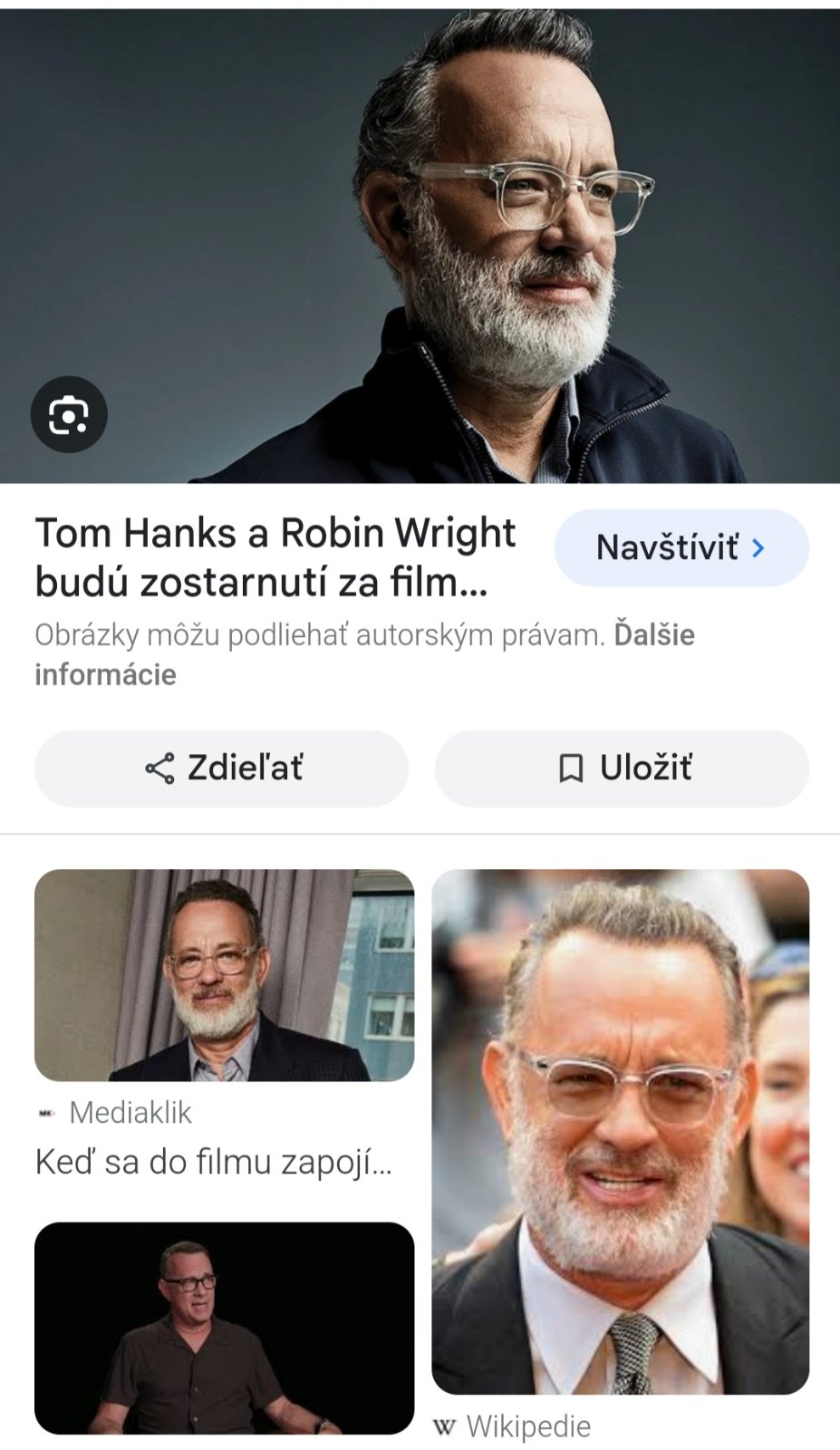The image size is (840, 1450).
Task: Open the Mediaklik image result
Action: coord(224,975)
